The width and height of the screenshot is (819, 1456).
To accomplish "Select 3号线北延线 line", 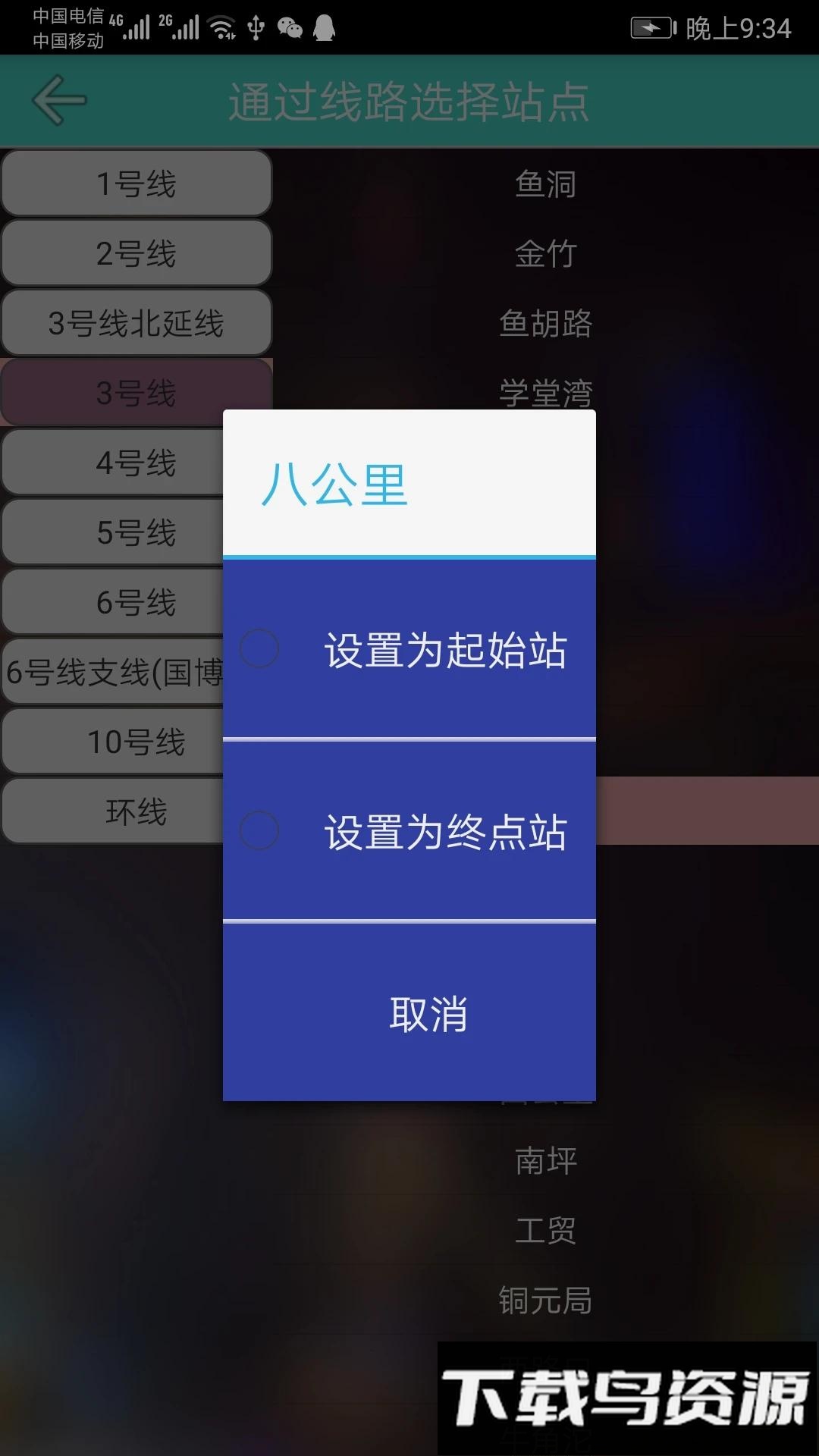I will 136,323.
